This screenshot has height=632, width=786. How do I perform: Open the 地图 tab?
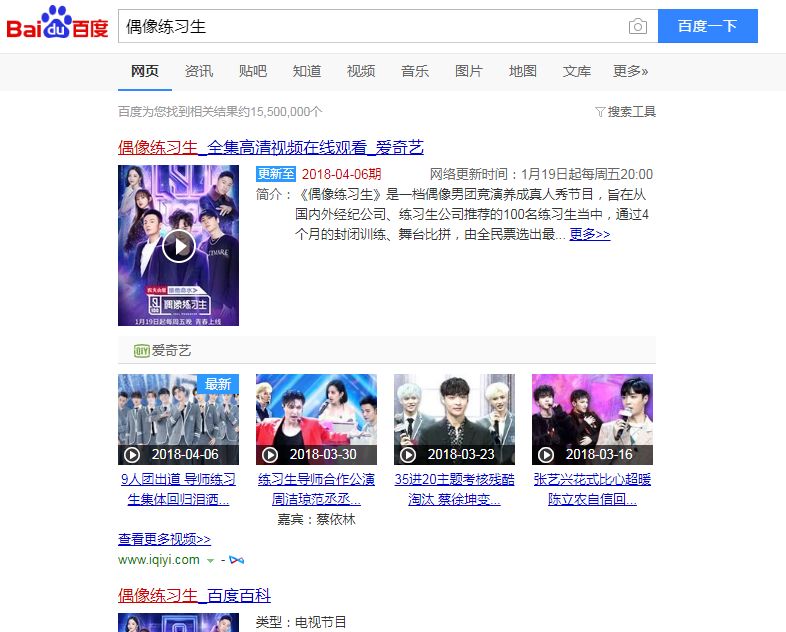(x=523, y=71)
